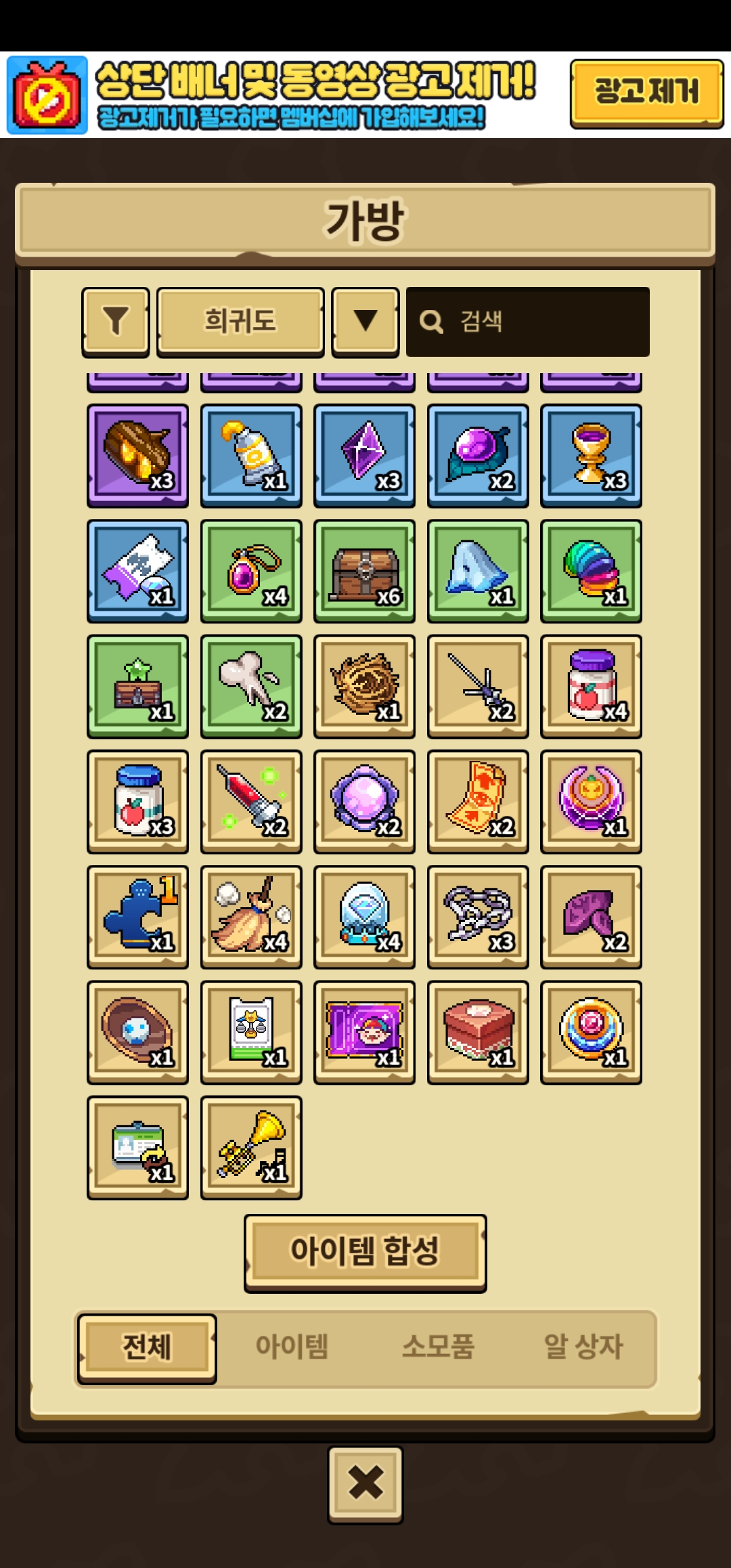731x1568 pixels.
Task: Open the funnel filter icon
Action: (116, 322)
